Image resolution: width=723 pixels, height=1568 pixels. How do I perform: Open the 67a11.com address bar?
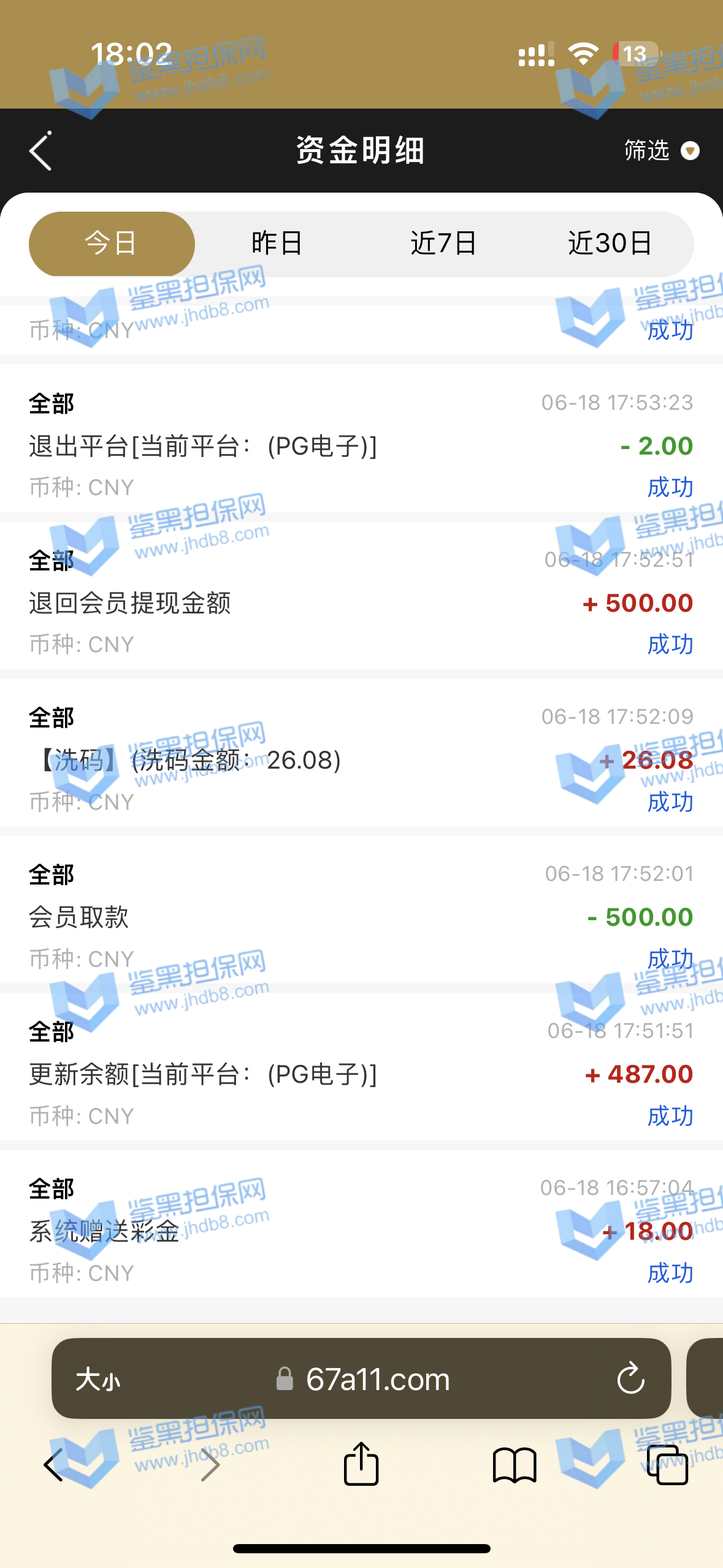tap(377, 1379)
